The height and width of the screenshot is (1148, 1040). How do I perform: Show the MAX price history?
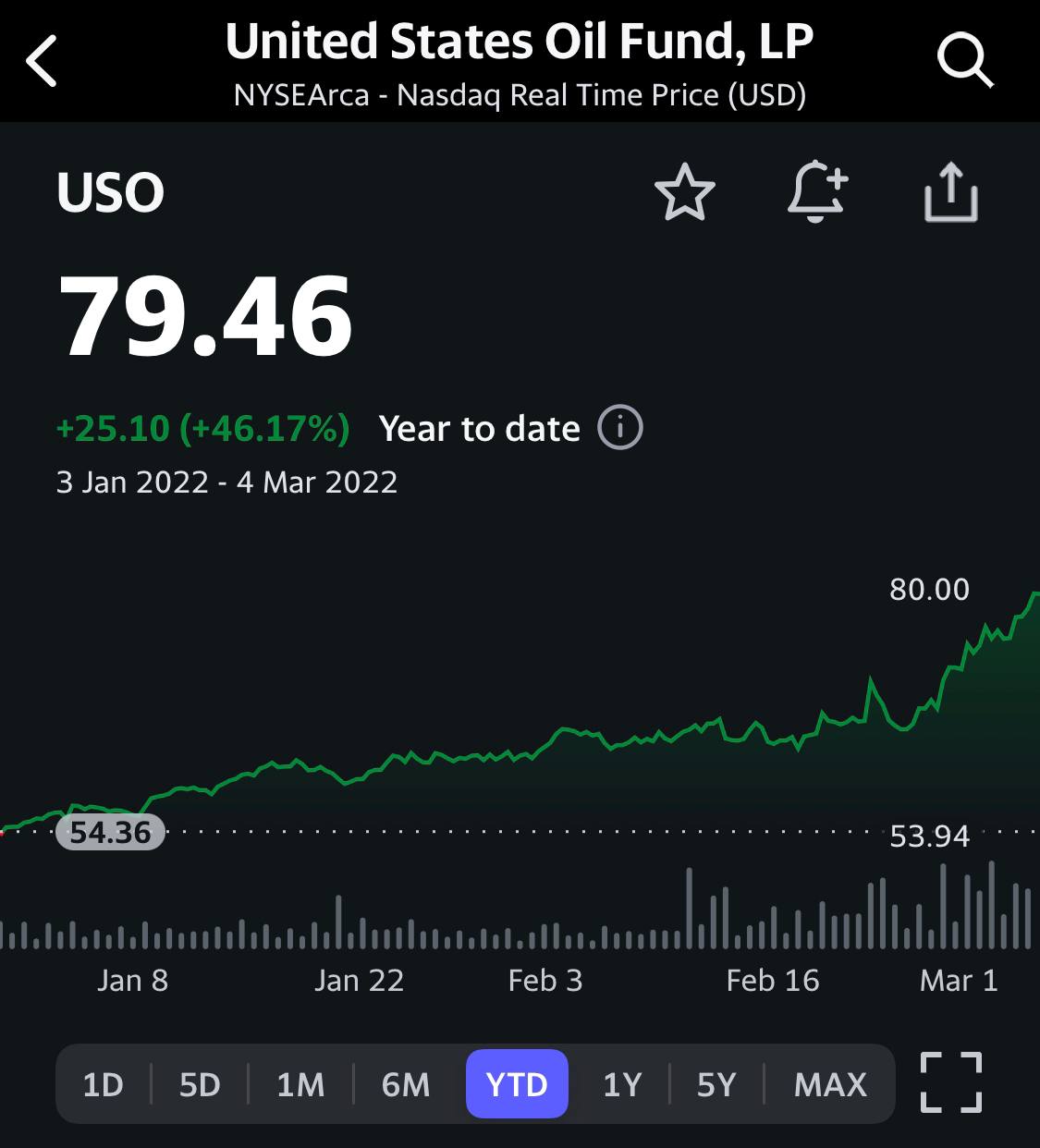[x=830, y=1084]
